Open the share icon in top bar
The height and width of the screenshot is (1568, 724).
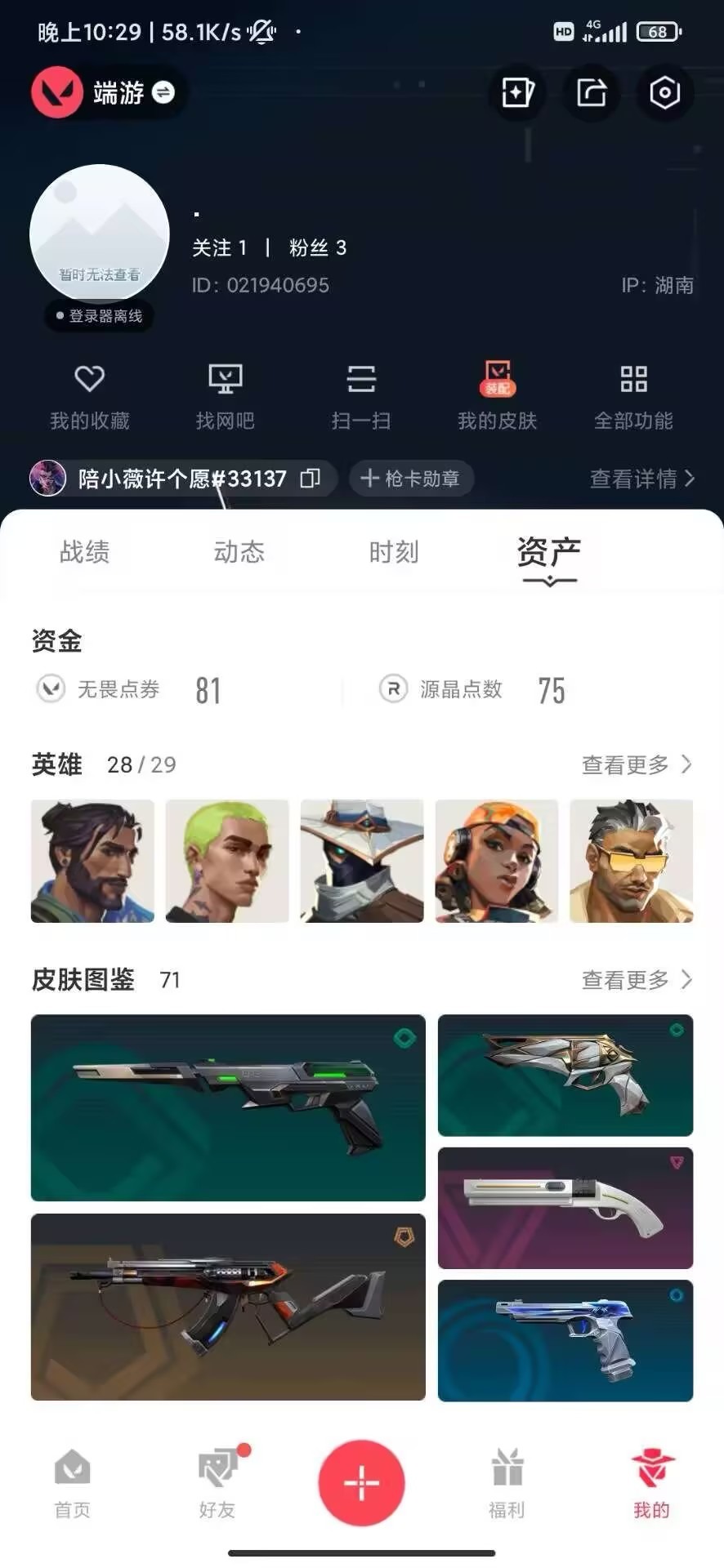click(x=592, y=92)
